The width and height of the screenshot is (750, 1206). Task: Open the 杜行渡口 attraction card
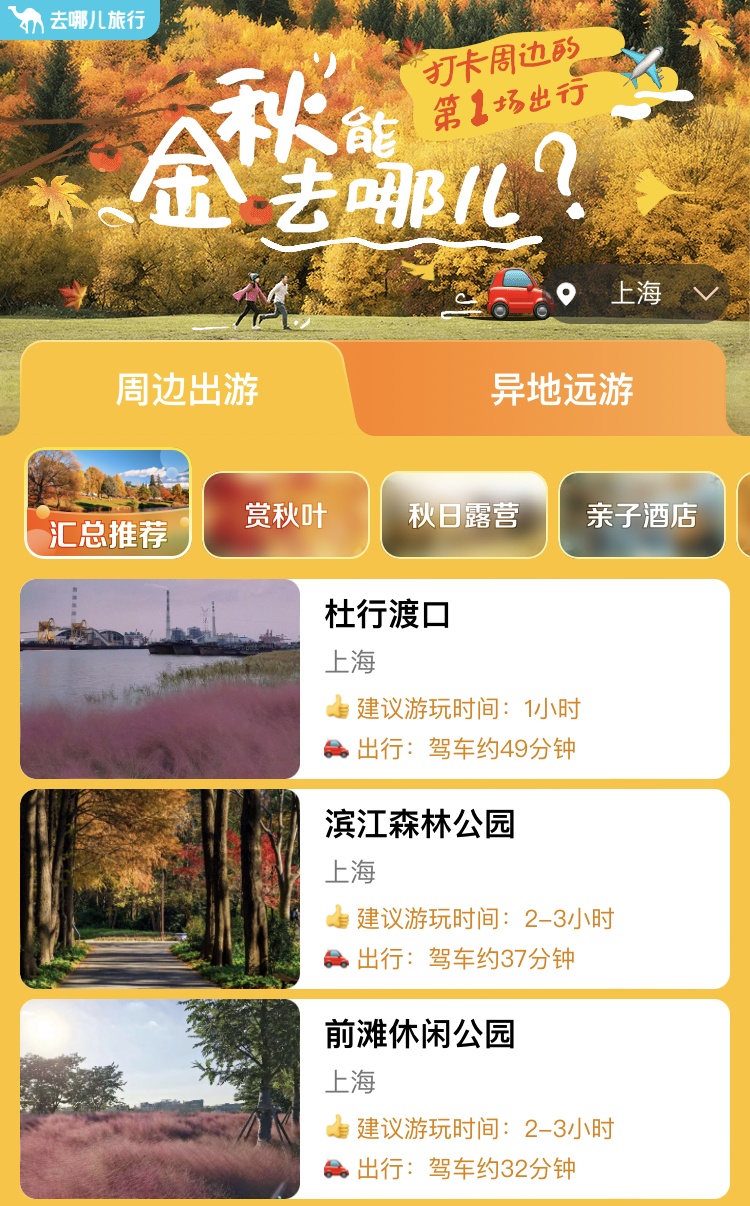point(374,679)
